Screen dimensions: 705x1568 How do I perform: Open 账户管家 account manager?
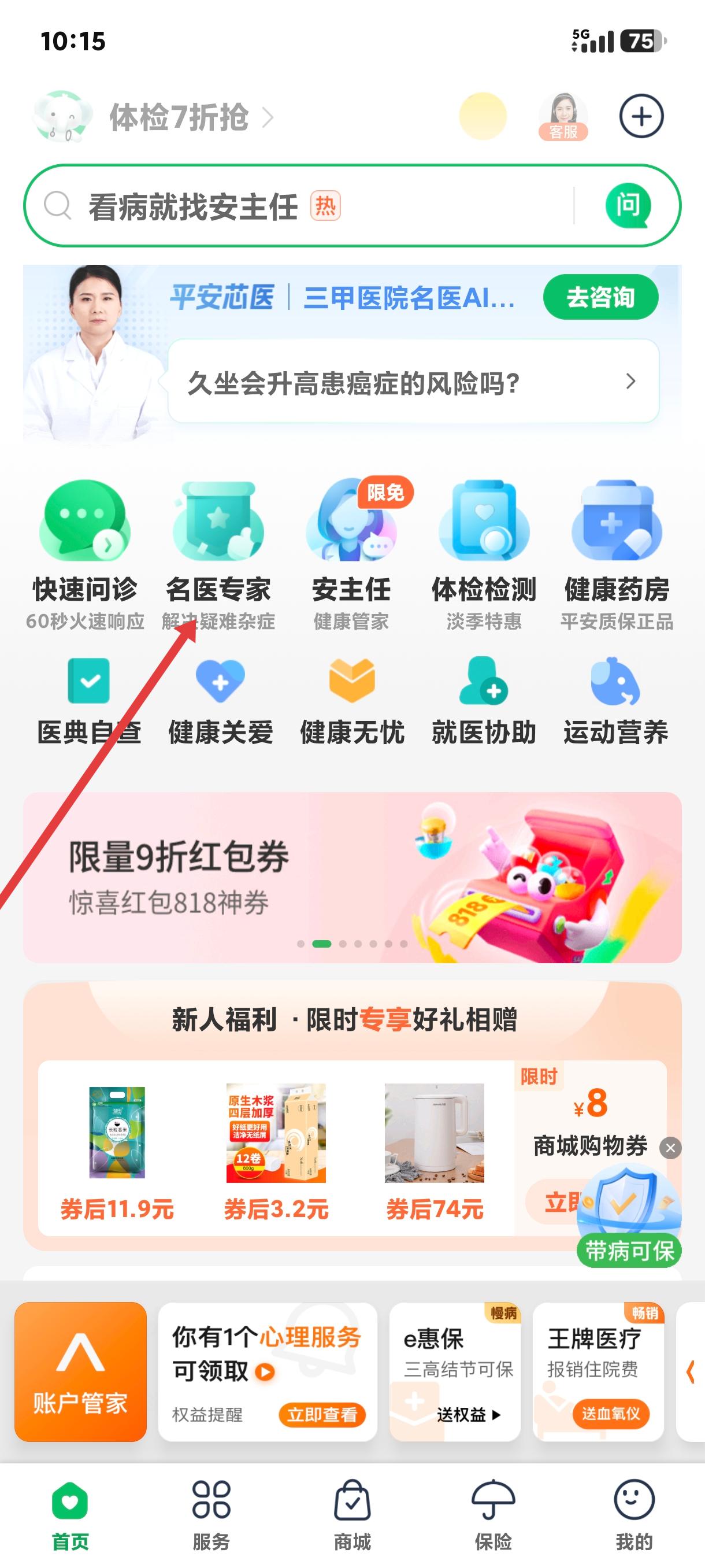pos(80,1371)
